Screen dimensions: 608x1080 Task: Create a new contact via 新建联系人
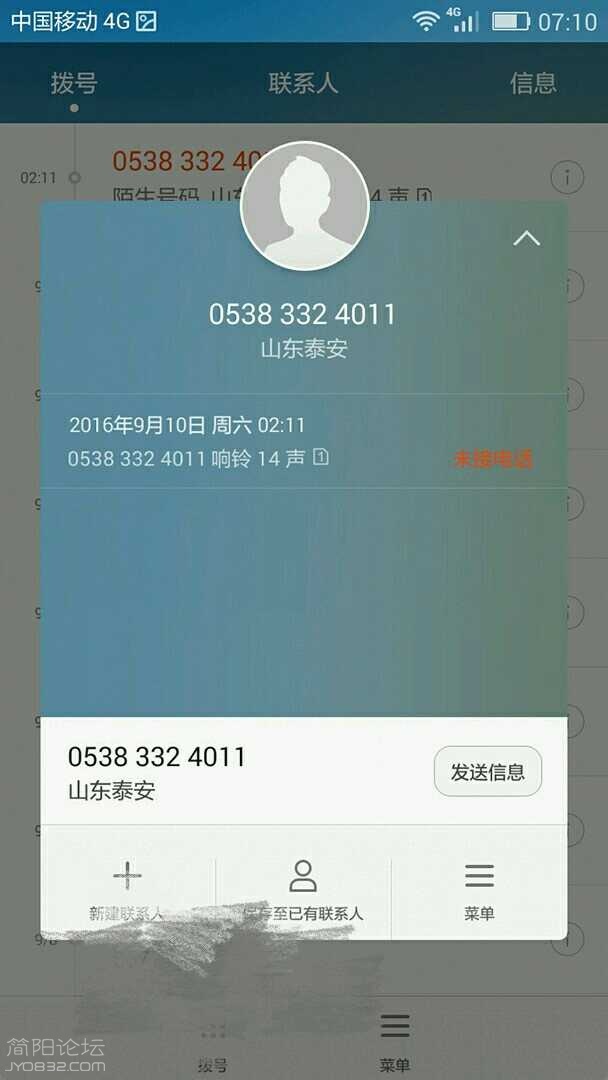pyautogui.click(x=127, y=888)
